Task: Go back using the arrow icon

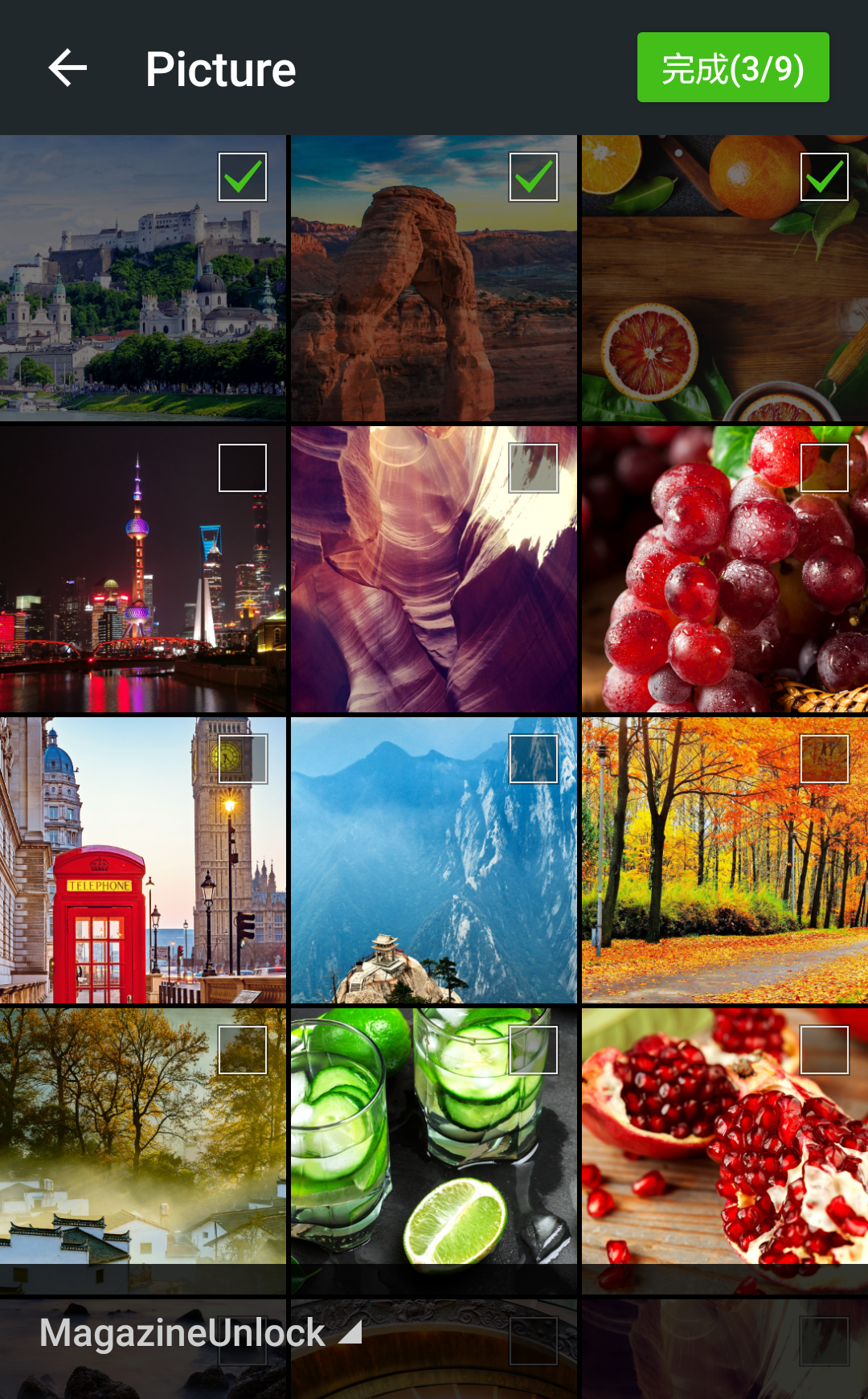Action: 68,68
